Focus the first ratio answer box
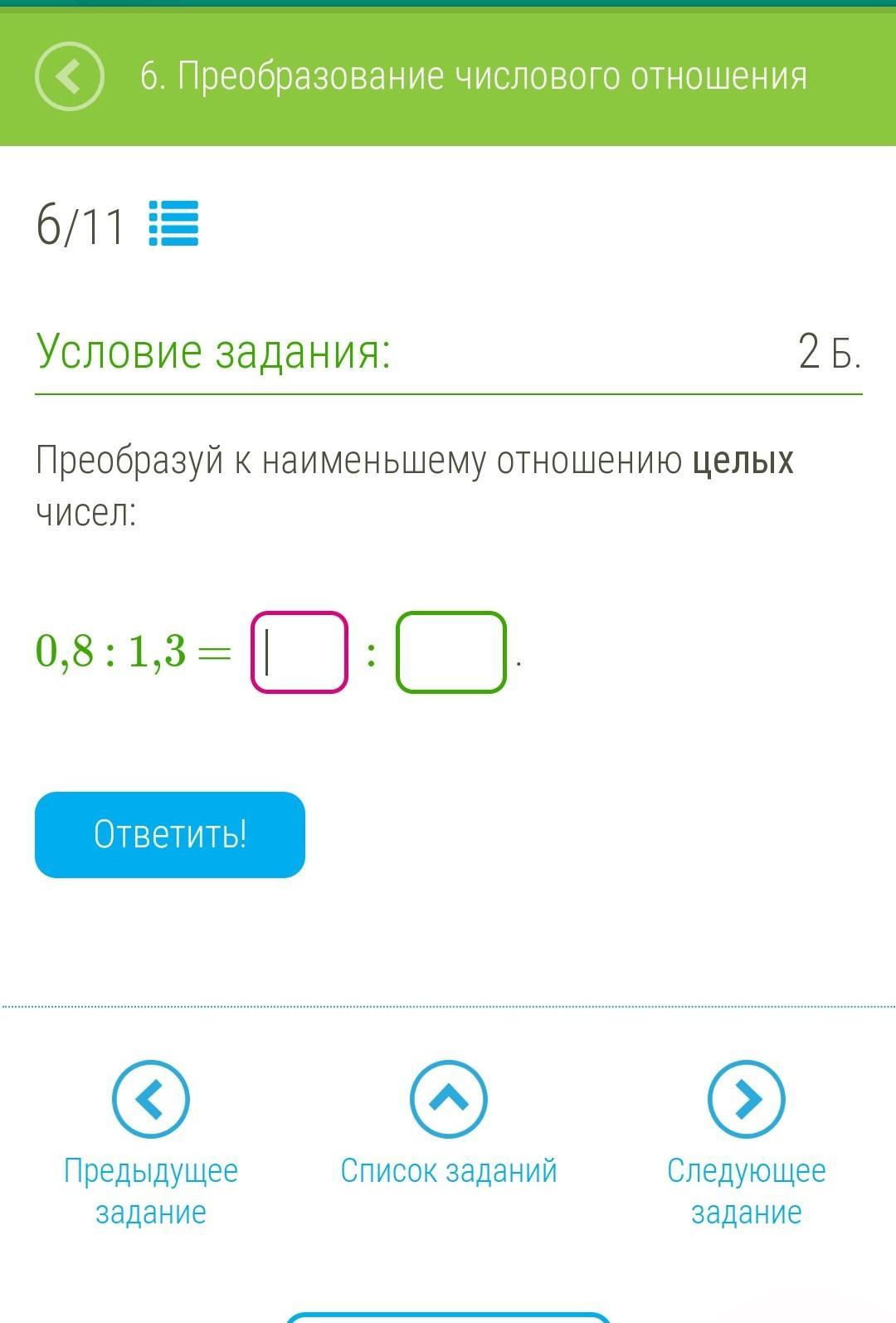This screenshot has width=896, height=1323. [299, 652]
